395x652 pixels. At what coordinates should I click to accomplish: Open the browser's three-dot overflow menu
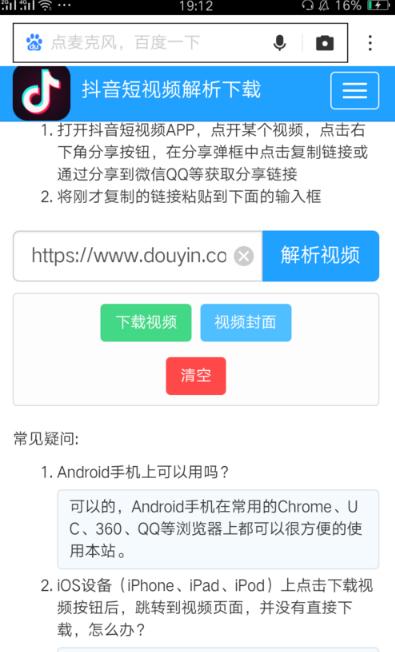pyautogui.click(x=370, y=43)
